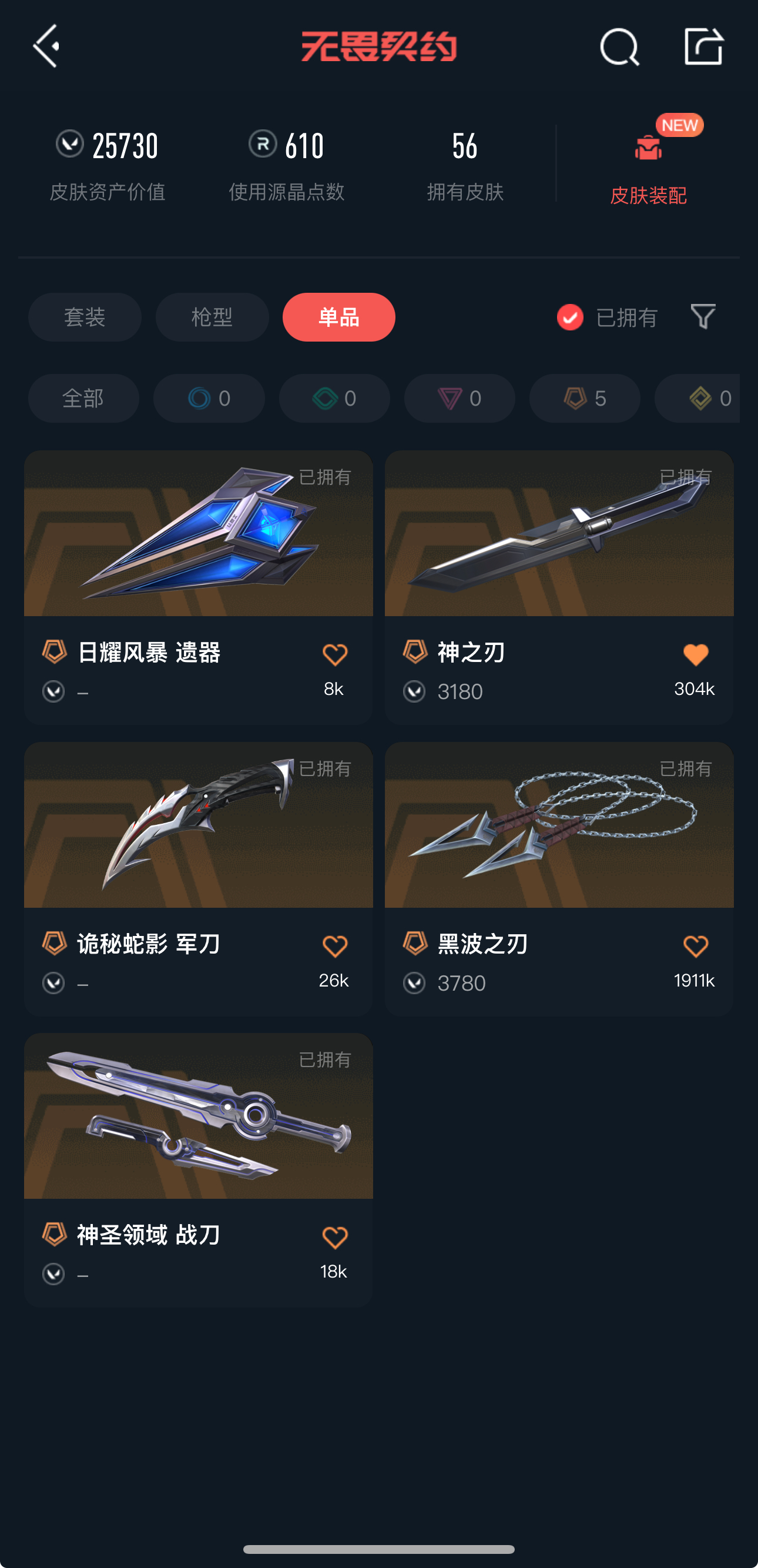Viewport: 758px width, 1568px height.
Task: Open the funnel filter icon
Action: click(x=703, y=316)
